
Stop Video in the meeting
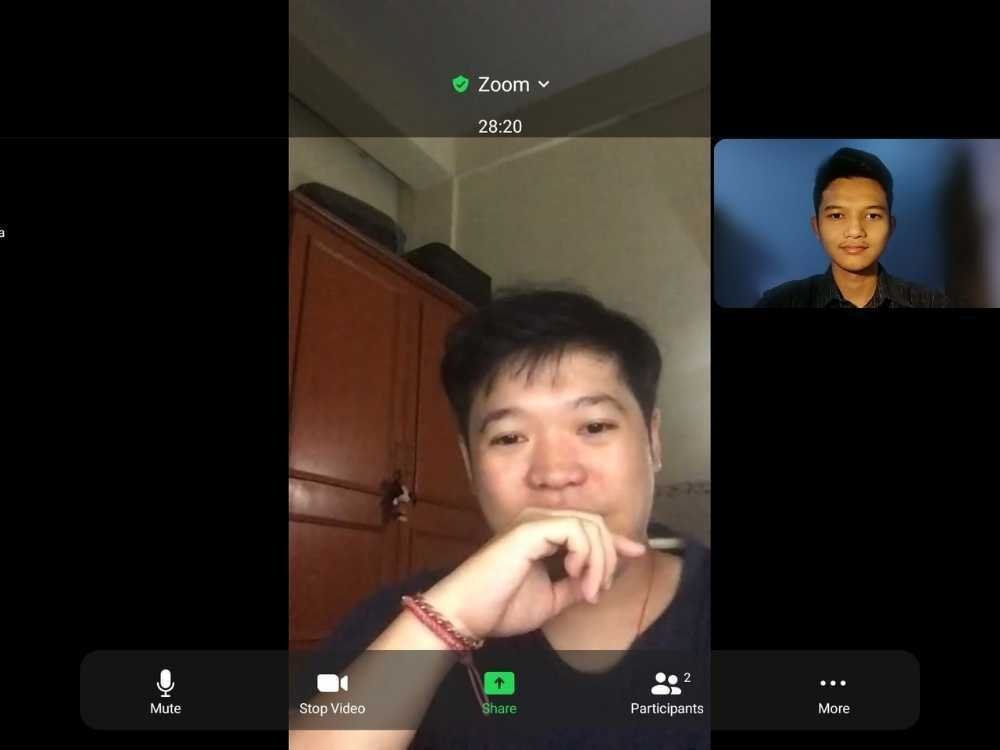pyautogui.click(x=332, y=692)
